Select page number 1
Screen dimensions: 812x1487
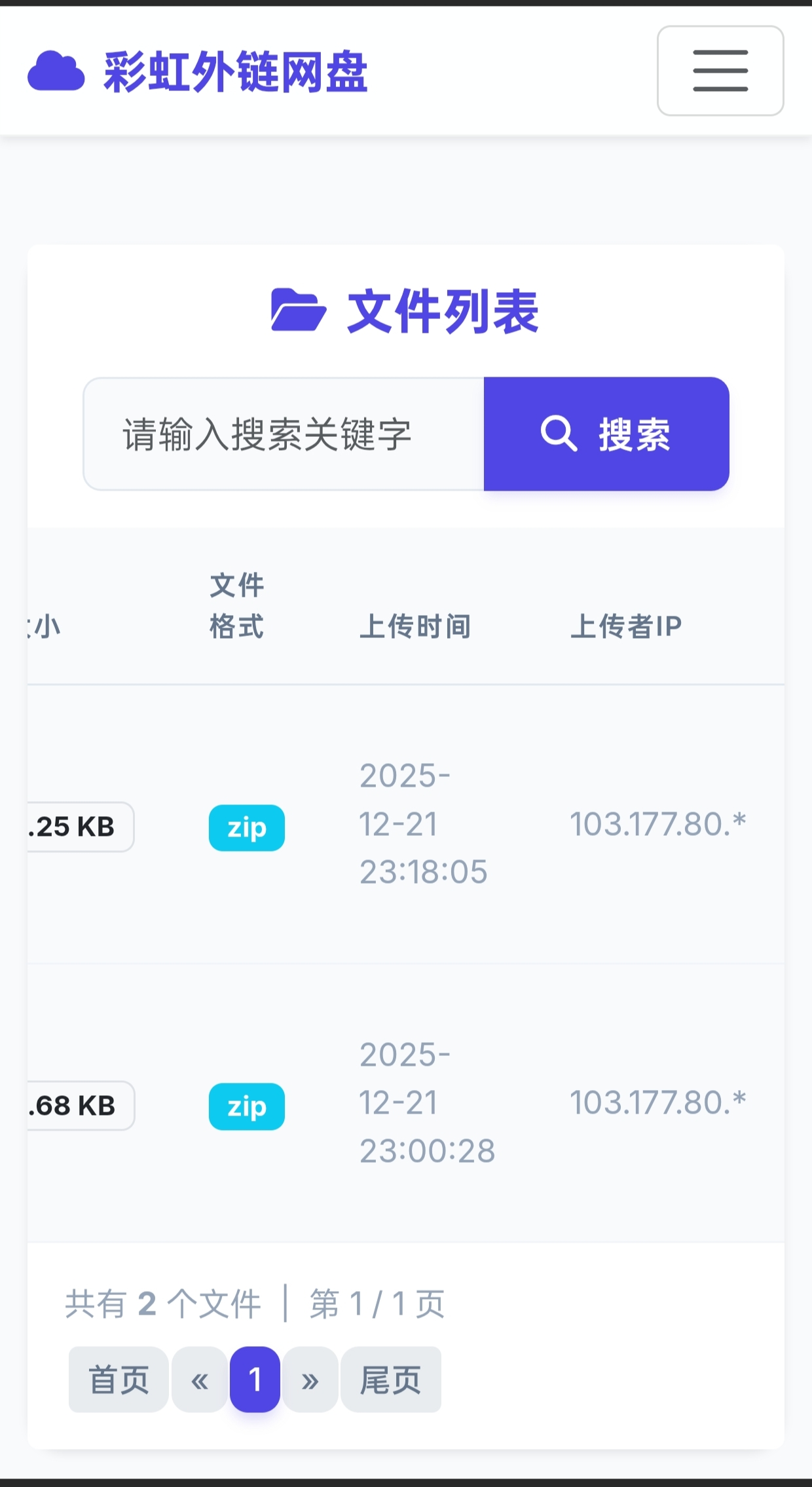(x=255, y=1380)
